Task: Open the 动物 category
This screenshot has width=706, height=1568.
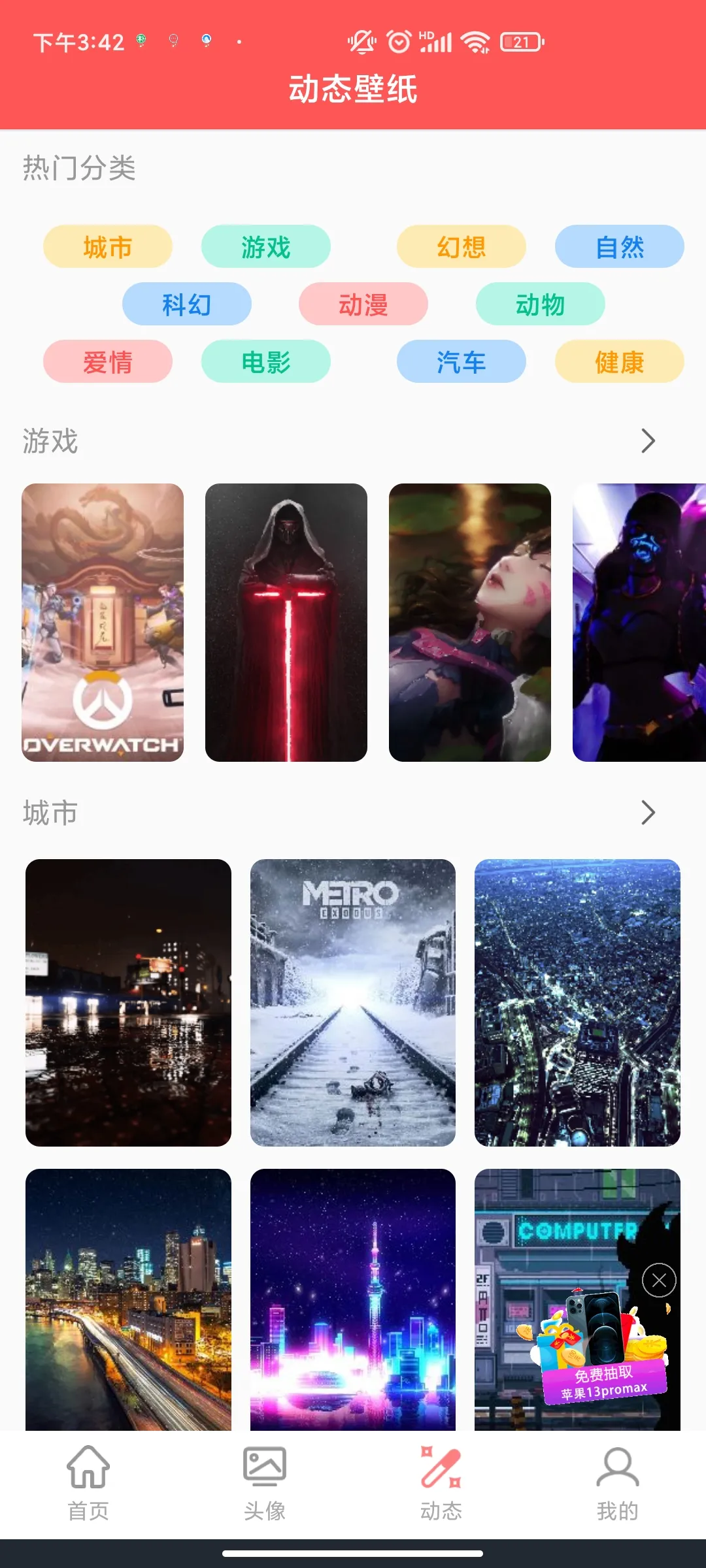Action: [540, 304]
